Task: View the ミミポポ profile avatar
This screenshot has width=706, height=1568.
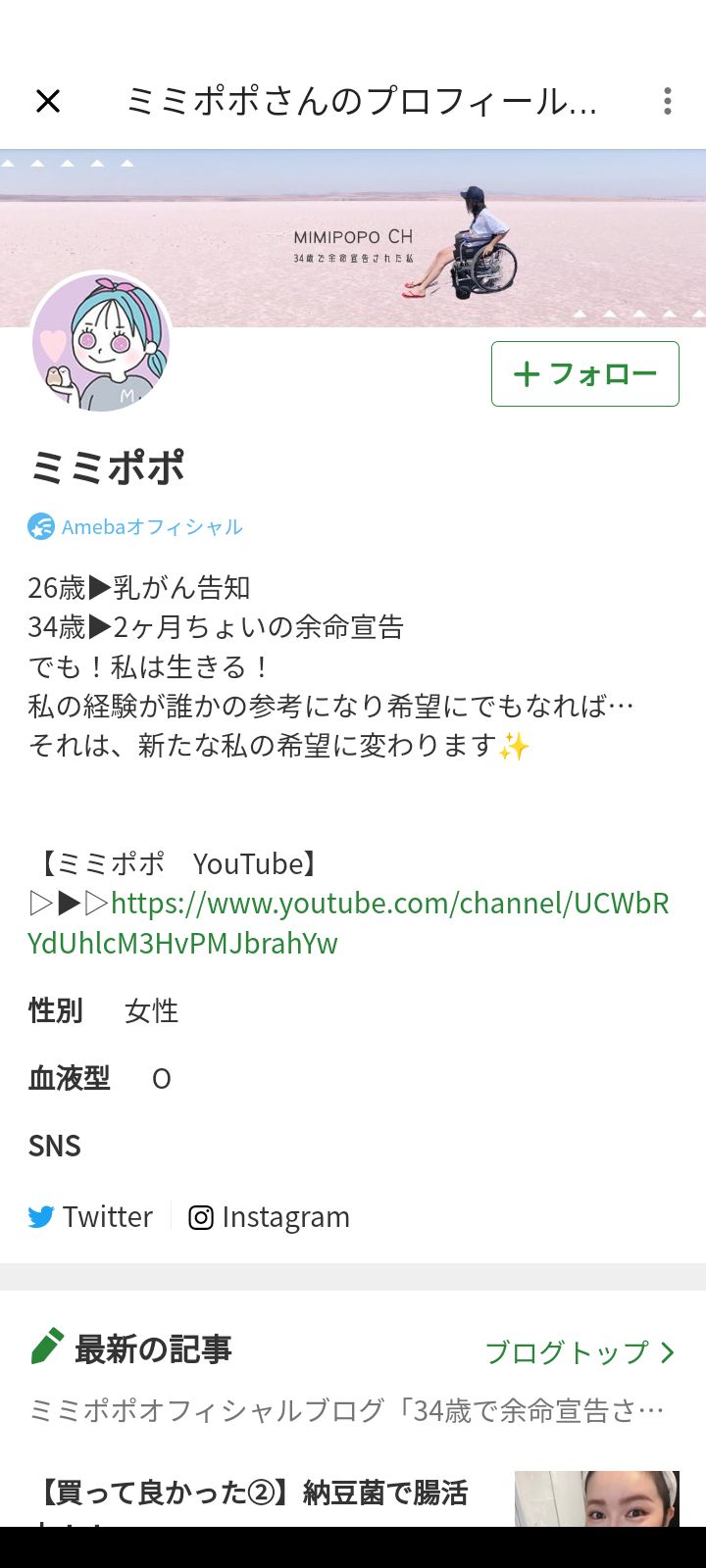Action: [101, 342]
